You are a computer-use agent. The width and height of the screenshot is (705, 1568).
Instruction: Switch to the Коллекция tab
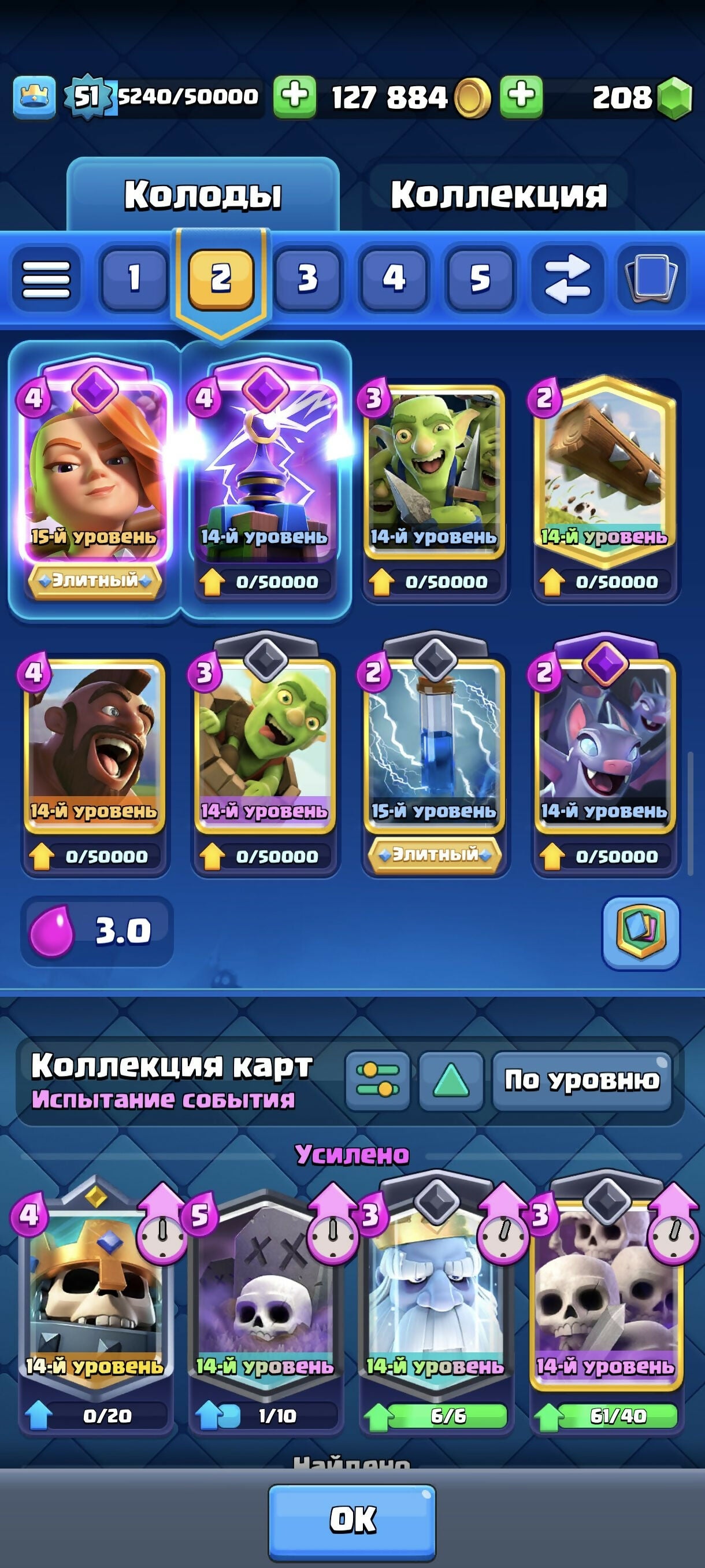[498, 195]
